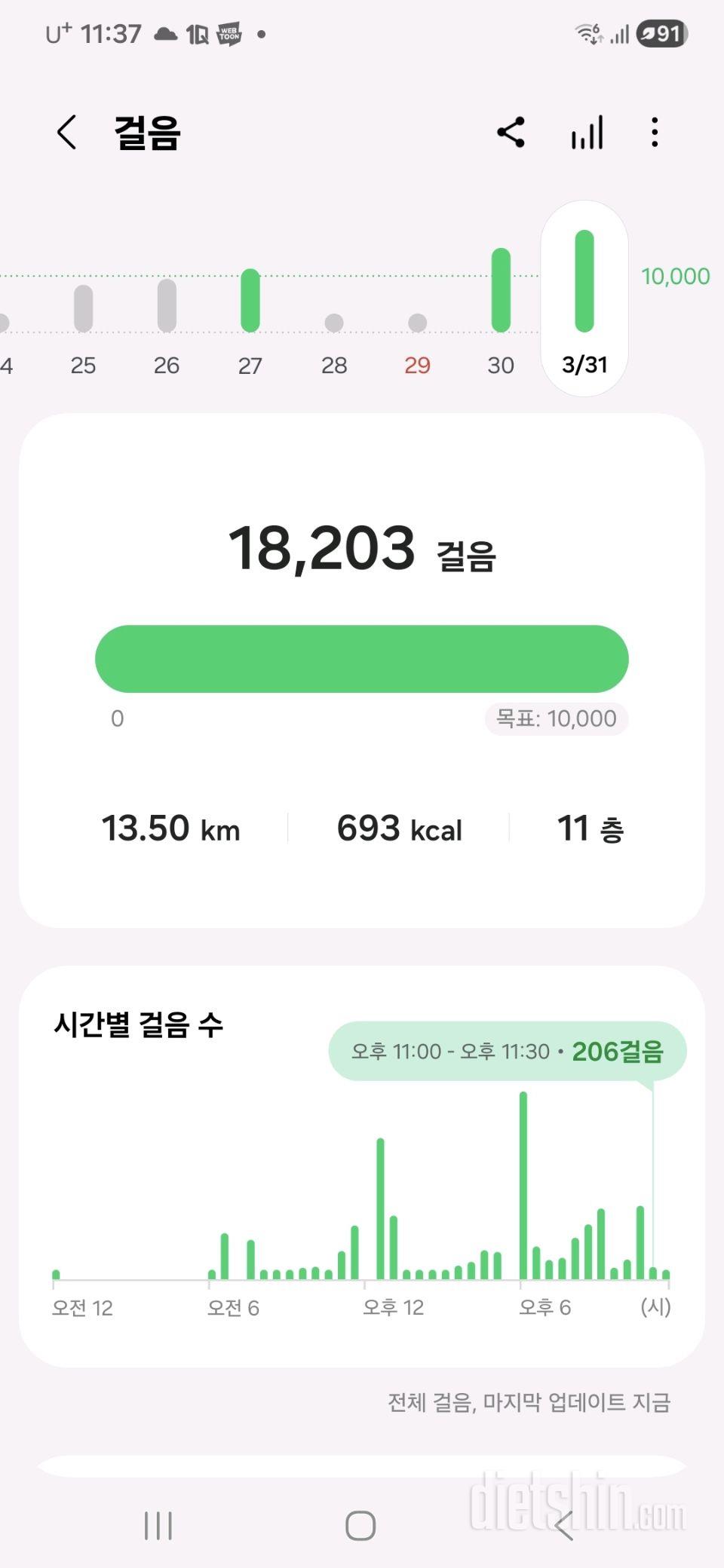Open the step trends chart icon
The height and width of the screenshot is (1568, 724).
coord(587,133)
